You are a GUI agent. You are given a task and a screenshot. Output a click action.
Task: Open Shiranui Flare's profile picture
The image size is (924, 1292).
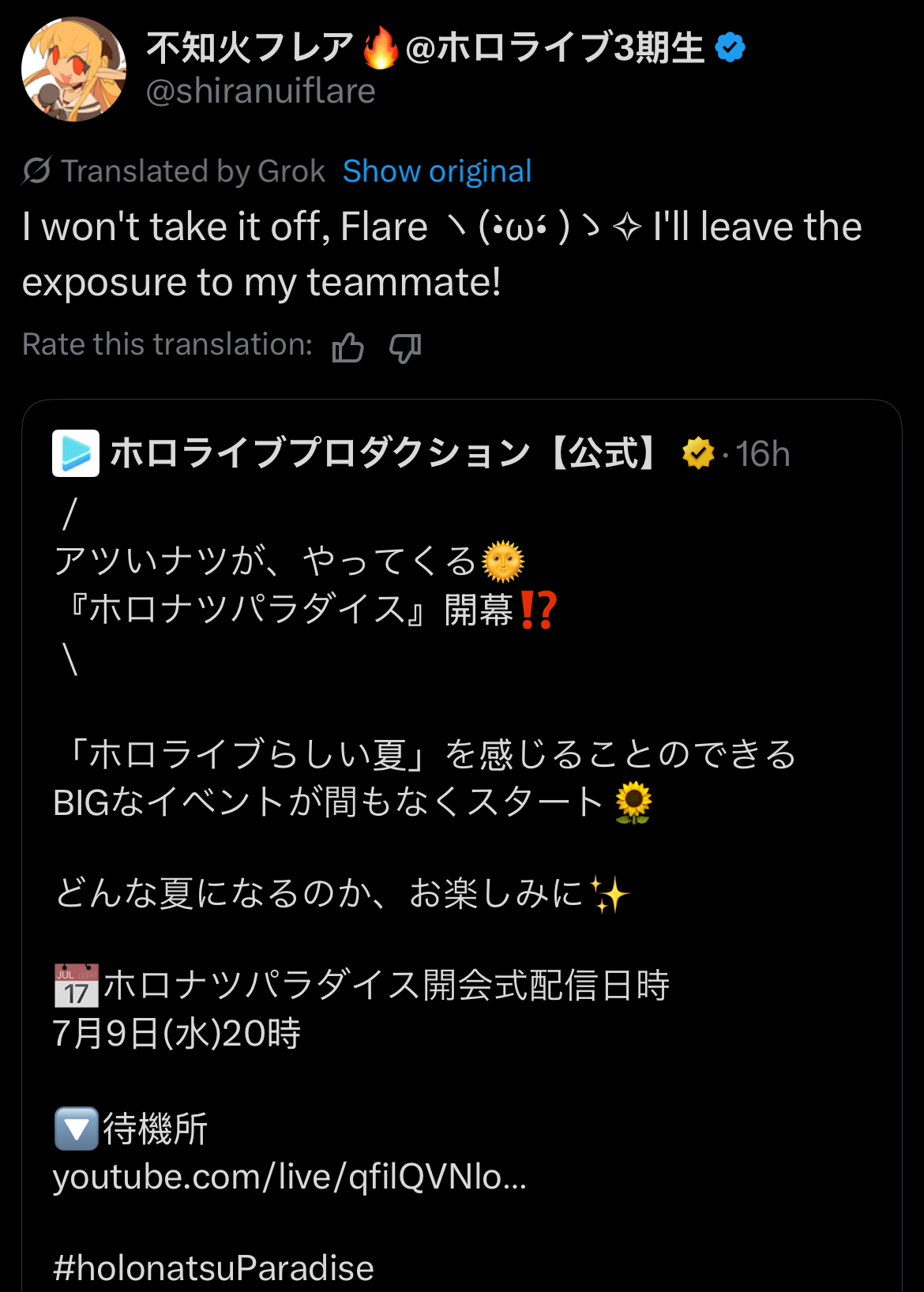[73, 69]
